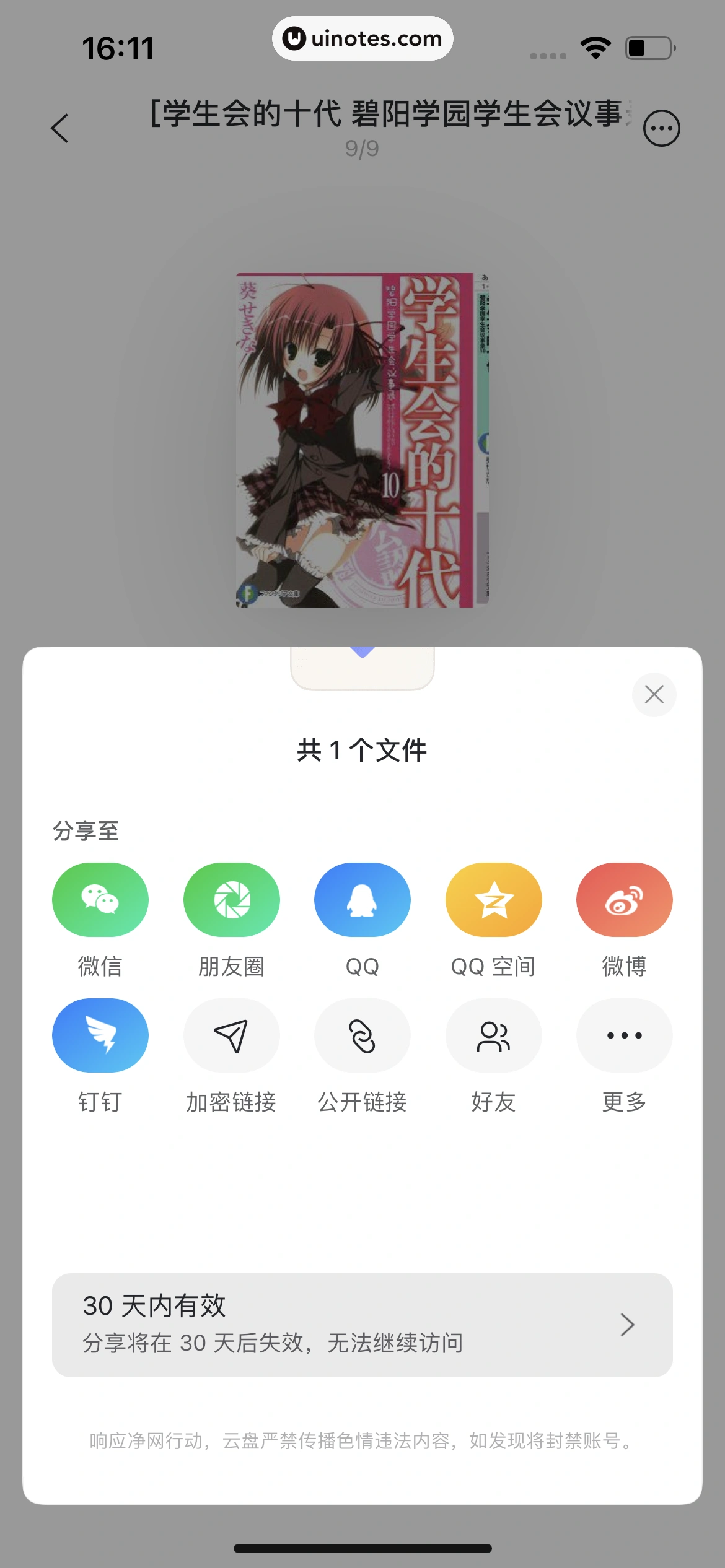Screen dimensions: 725x1568
Task: View the light novel cover preview
Action: point(362,441)
